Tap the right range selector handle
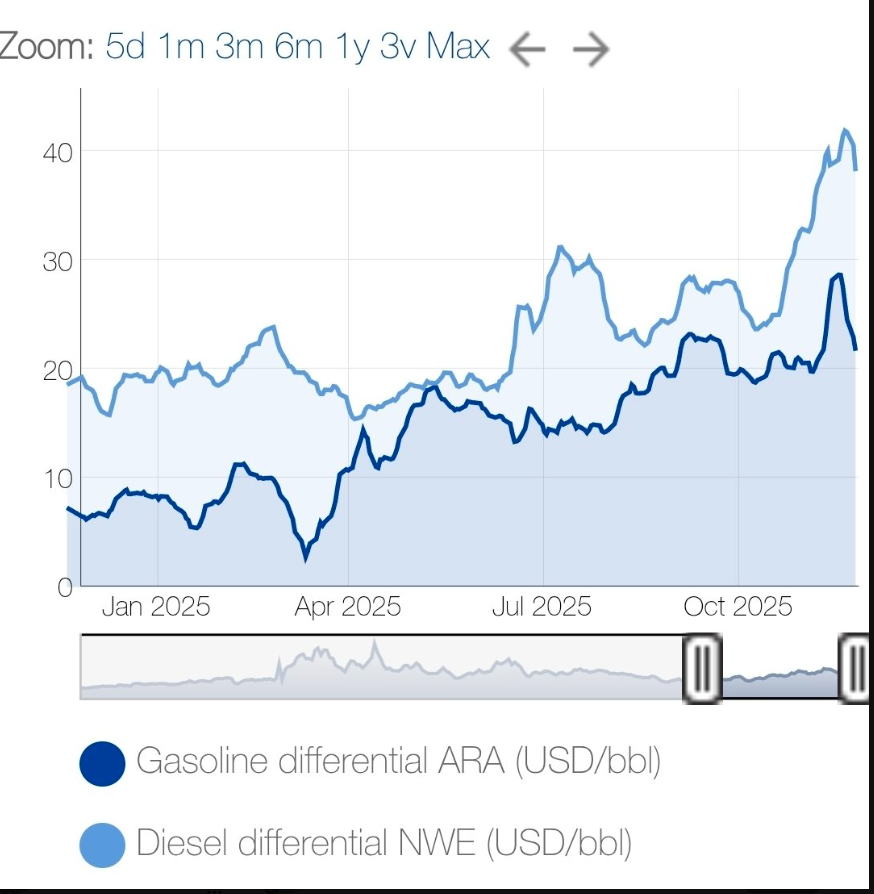Viewport: 874px width, 894px height. (x=854, y=668)
